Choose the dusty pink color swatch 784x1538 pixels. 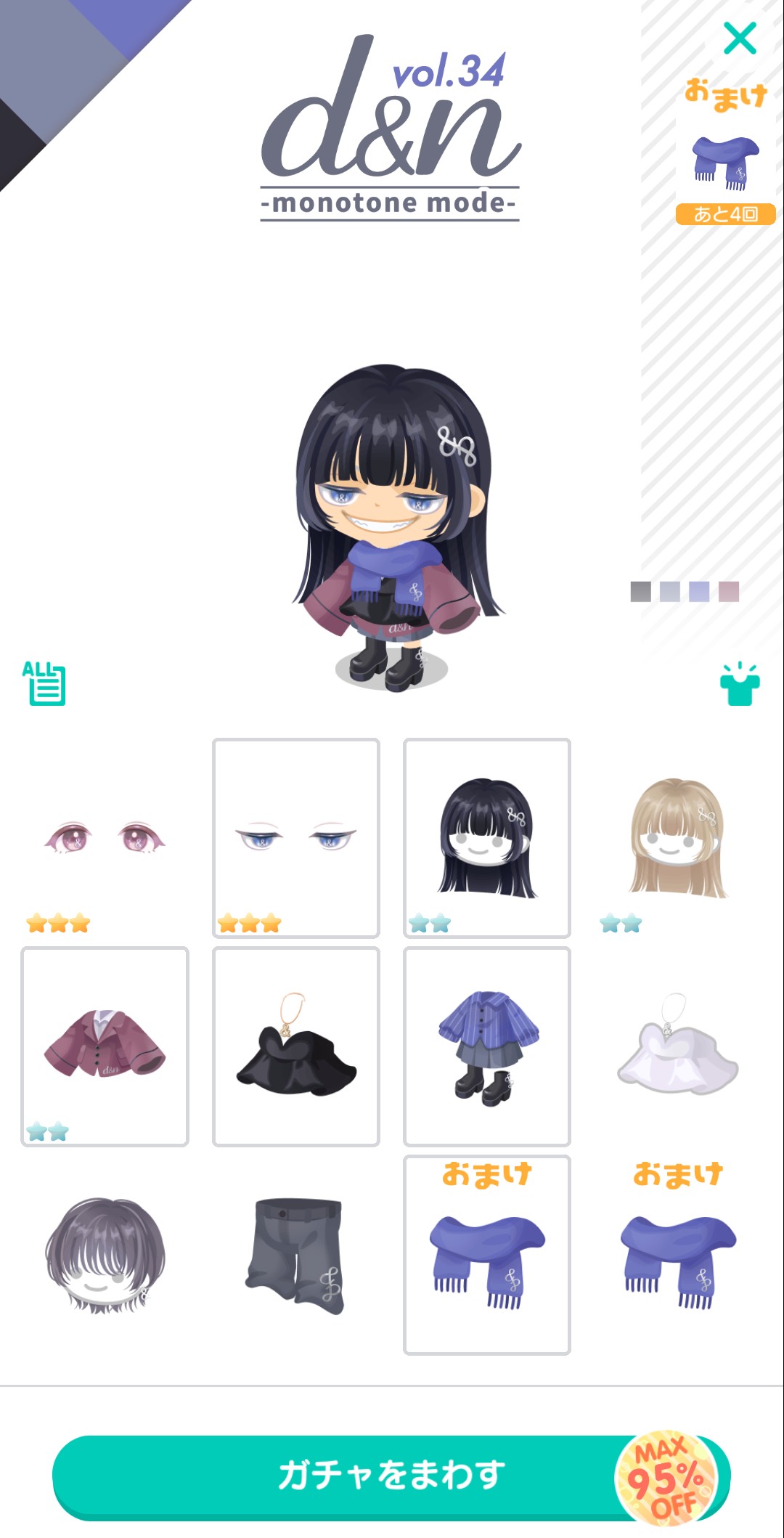(x=729, y=592)
